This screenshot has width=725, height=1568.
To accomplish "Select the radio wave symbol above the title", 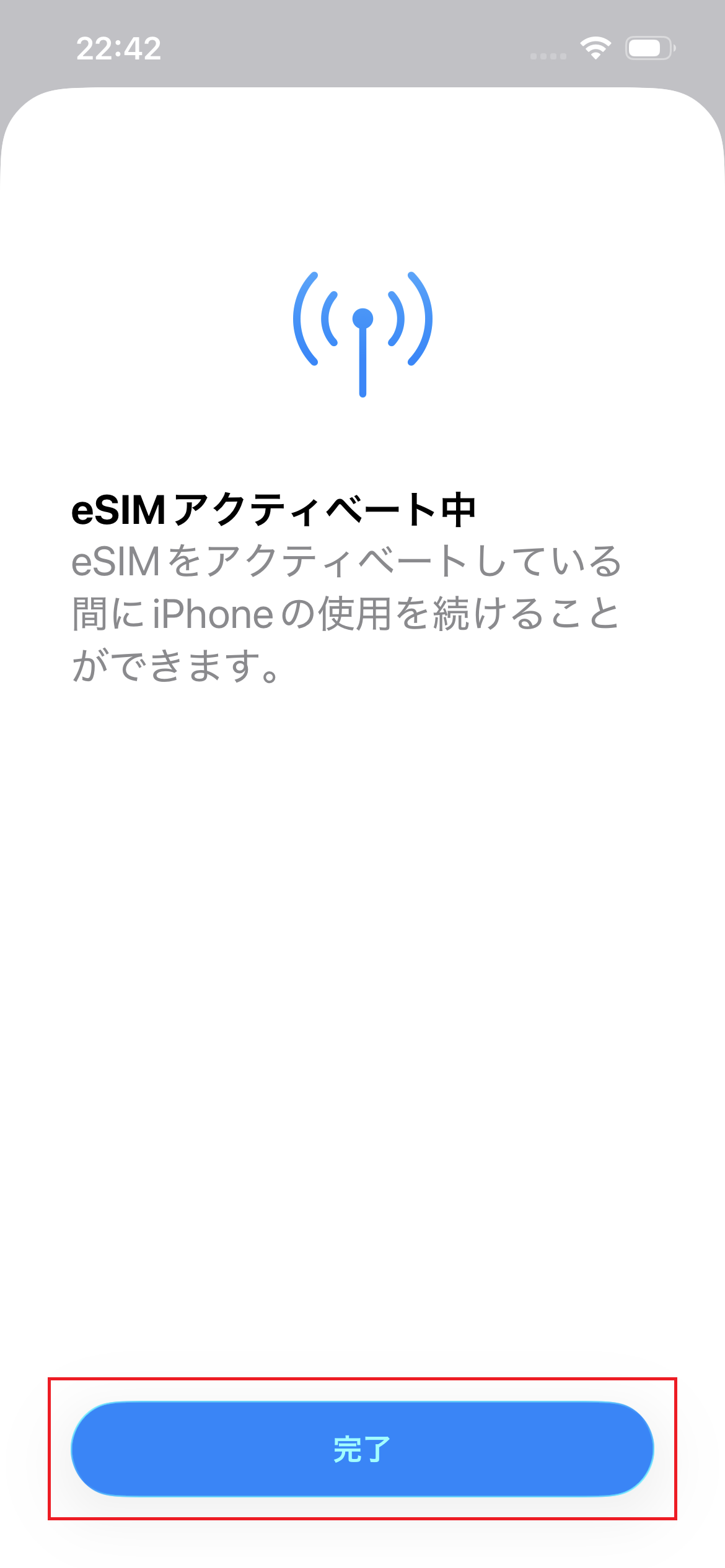I will (362, 334).
